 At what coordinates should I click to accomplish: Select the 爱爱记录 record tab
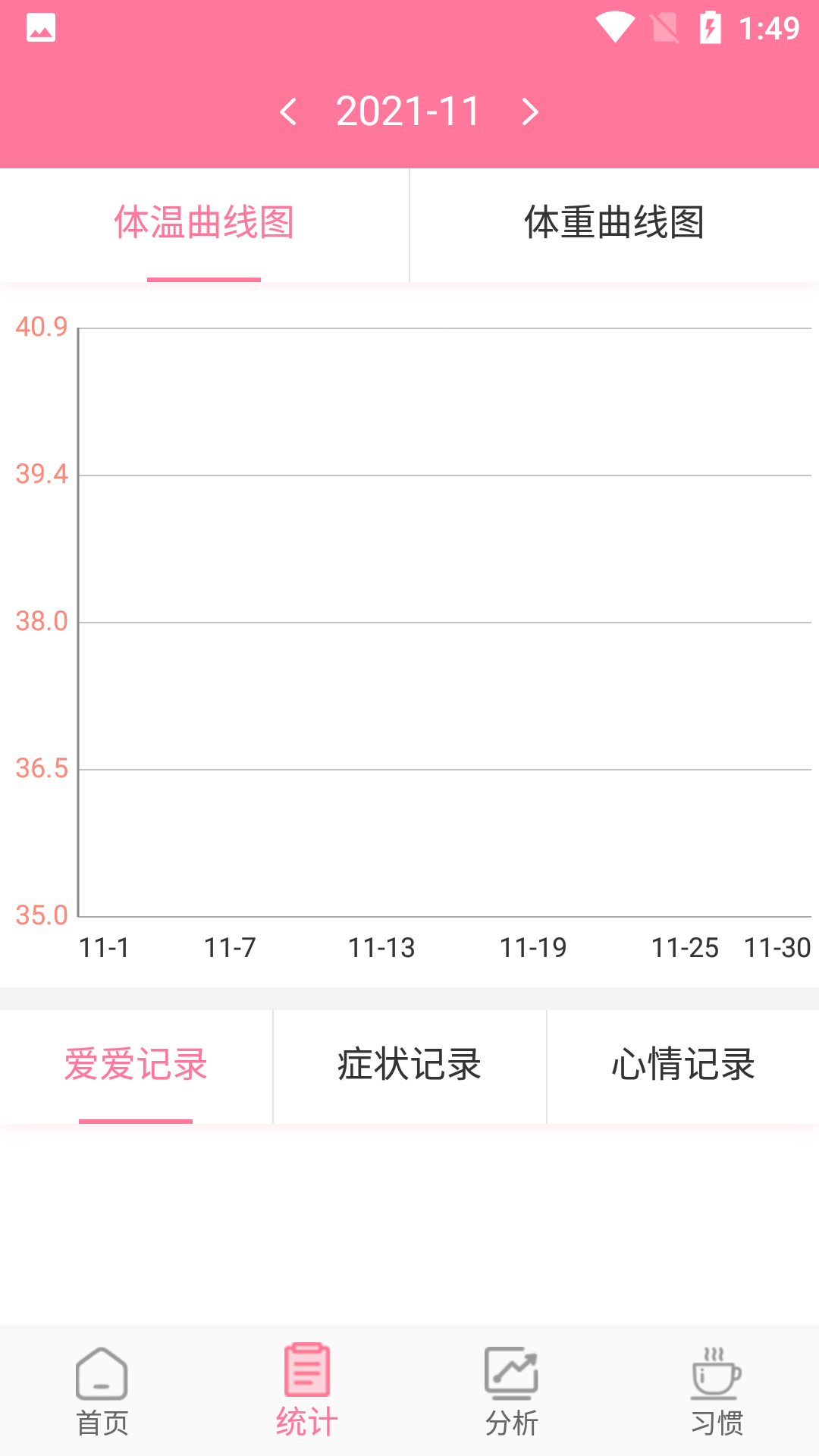(136, 1065)
